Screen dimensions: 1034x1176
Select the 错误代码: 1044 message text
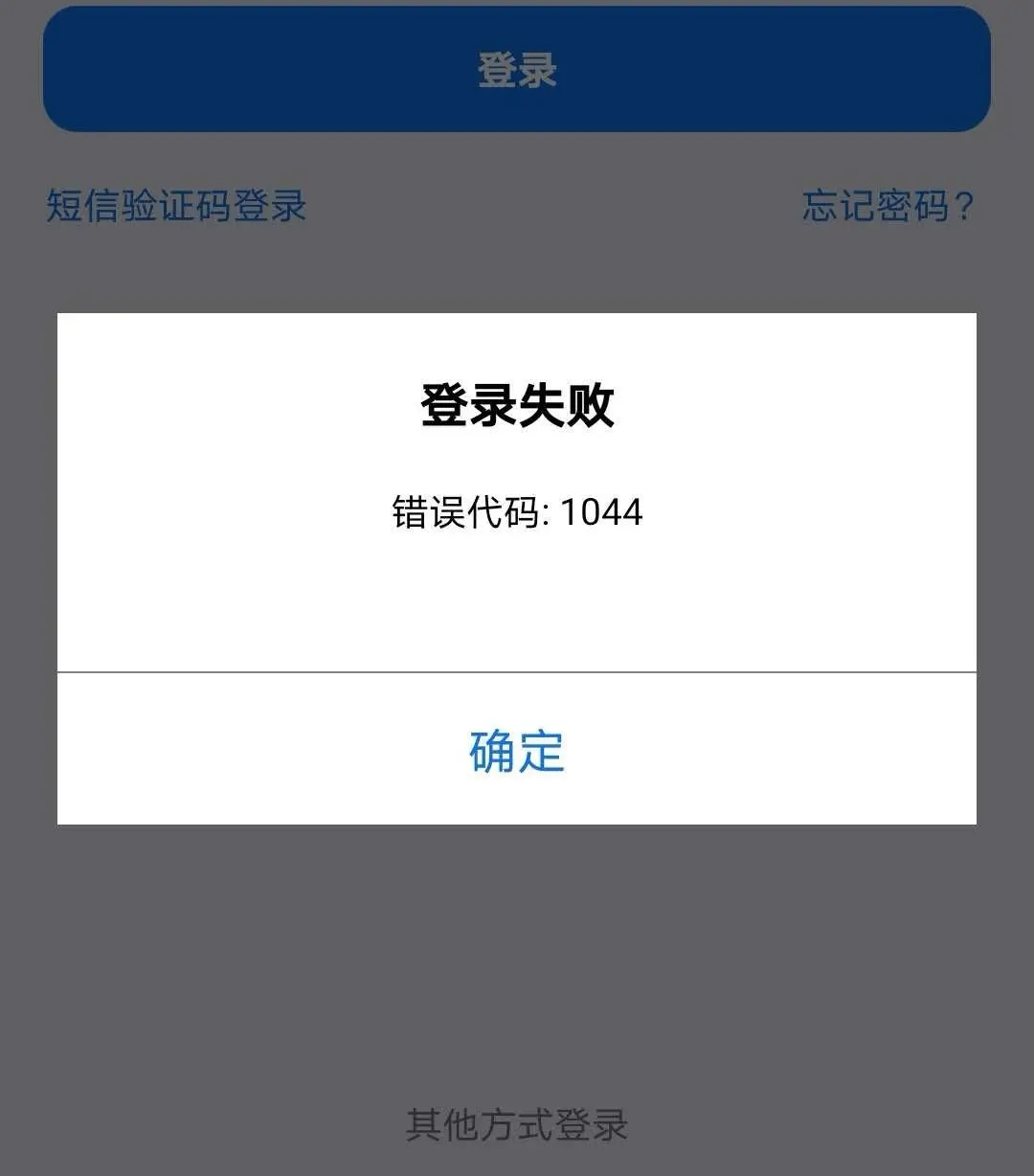[518, 512]
